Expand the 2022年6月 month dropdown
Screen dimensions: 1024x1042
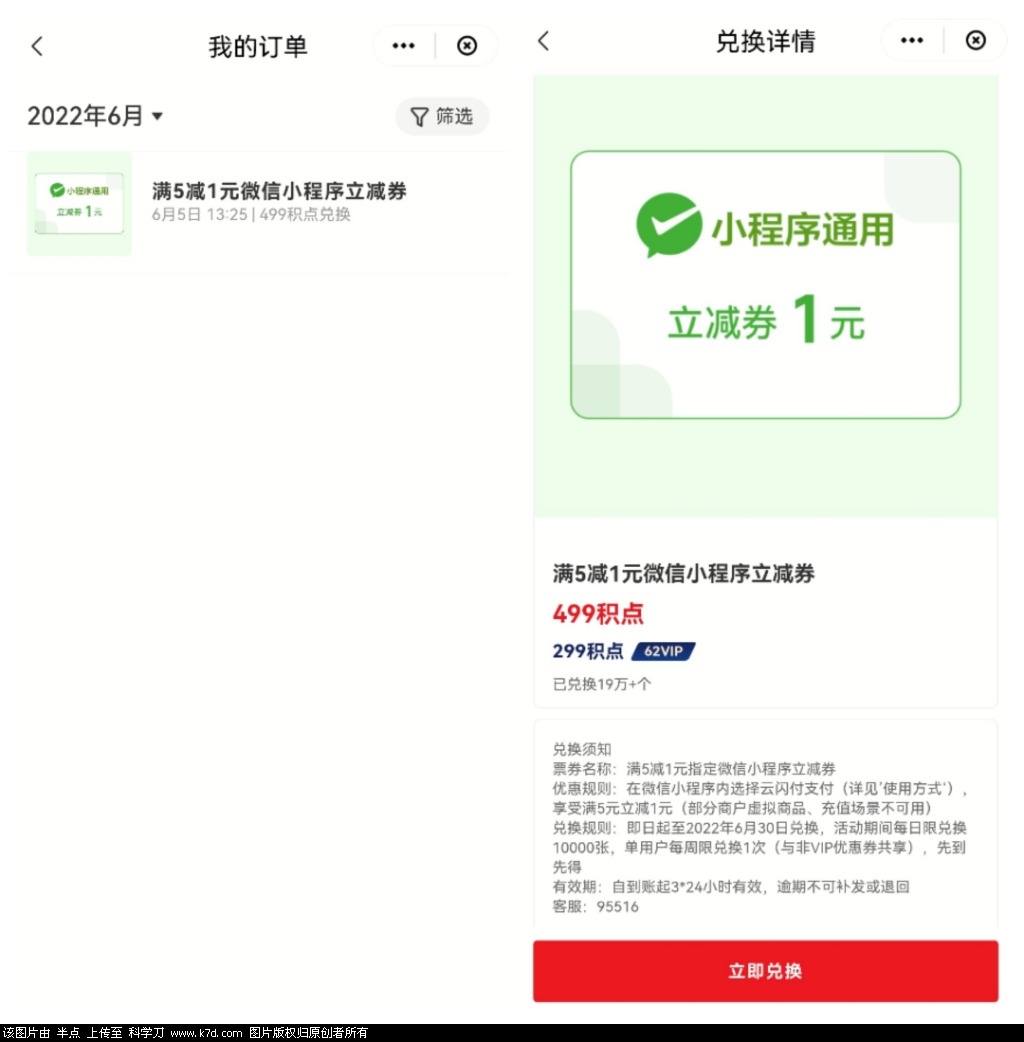(95, 116)
